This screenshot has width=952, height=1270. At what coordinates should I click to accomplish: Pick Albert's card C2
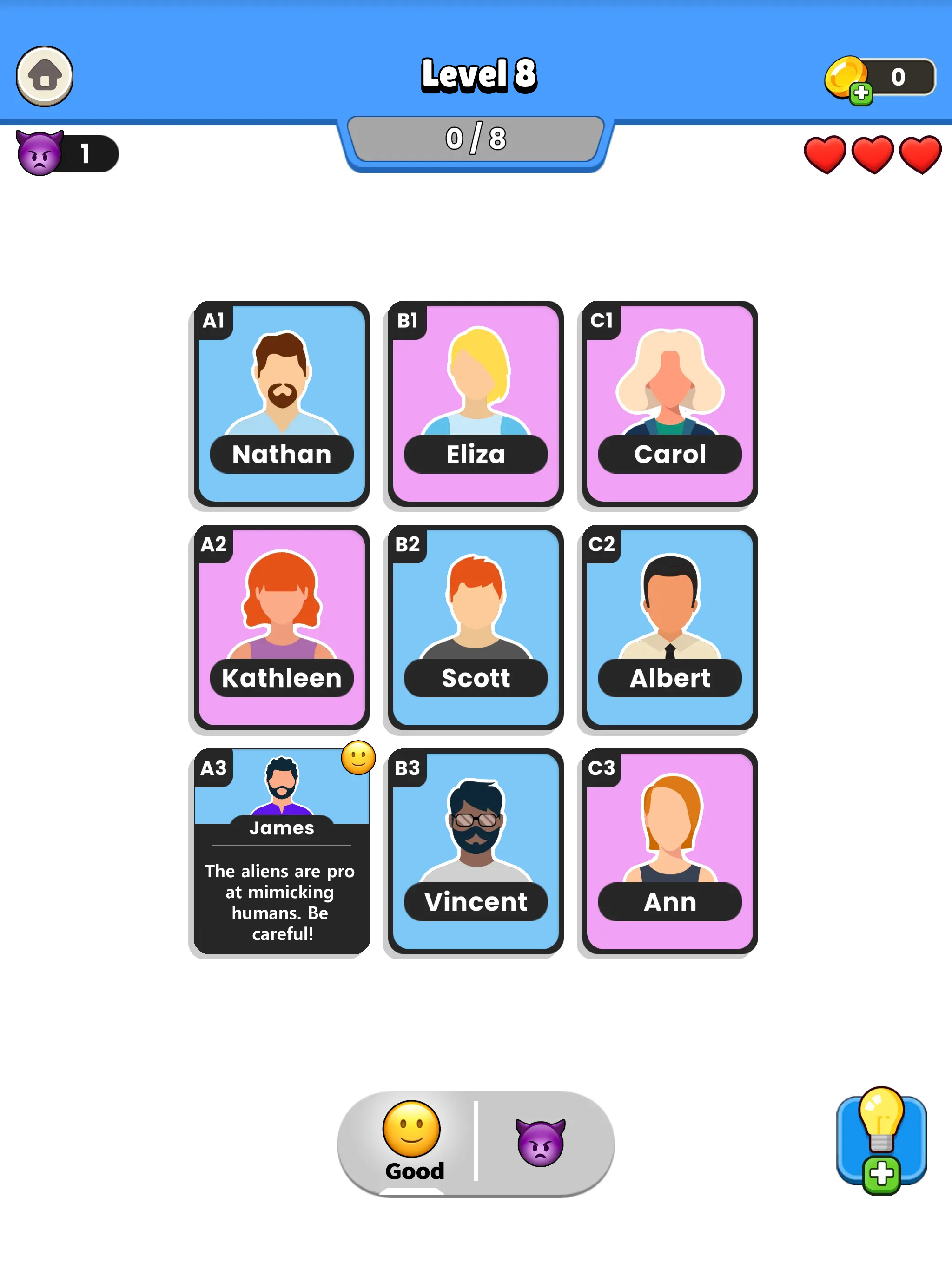[x=669, y=627]
